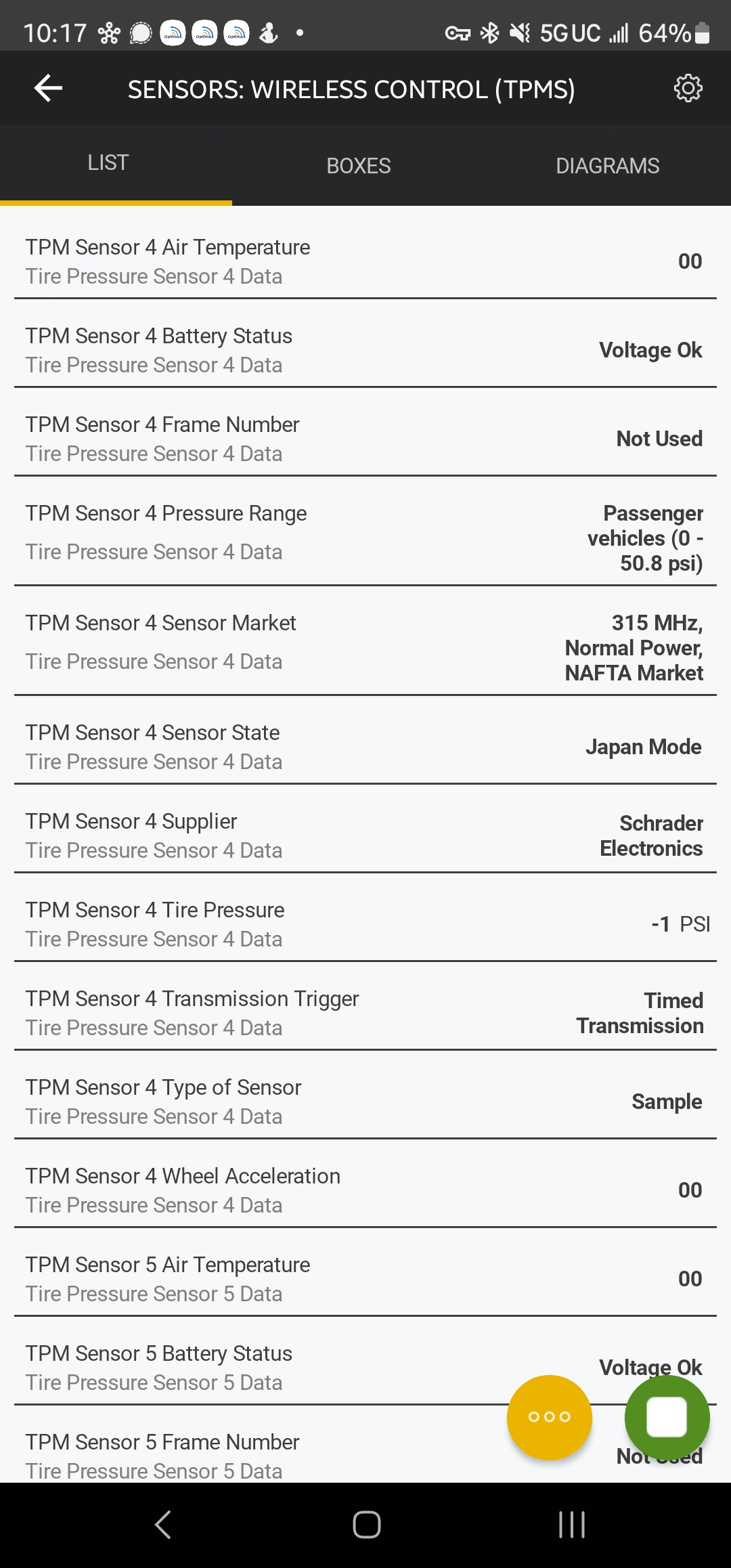Tap TPM Sensor 5 Air Temperature row

[x=365, y=1277]
